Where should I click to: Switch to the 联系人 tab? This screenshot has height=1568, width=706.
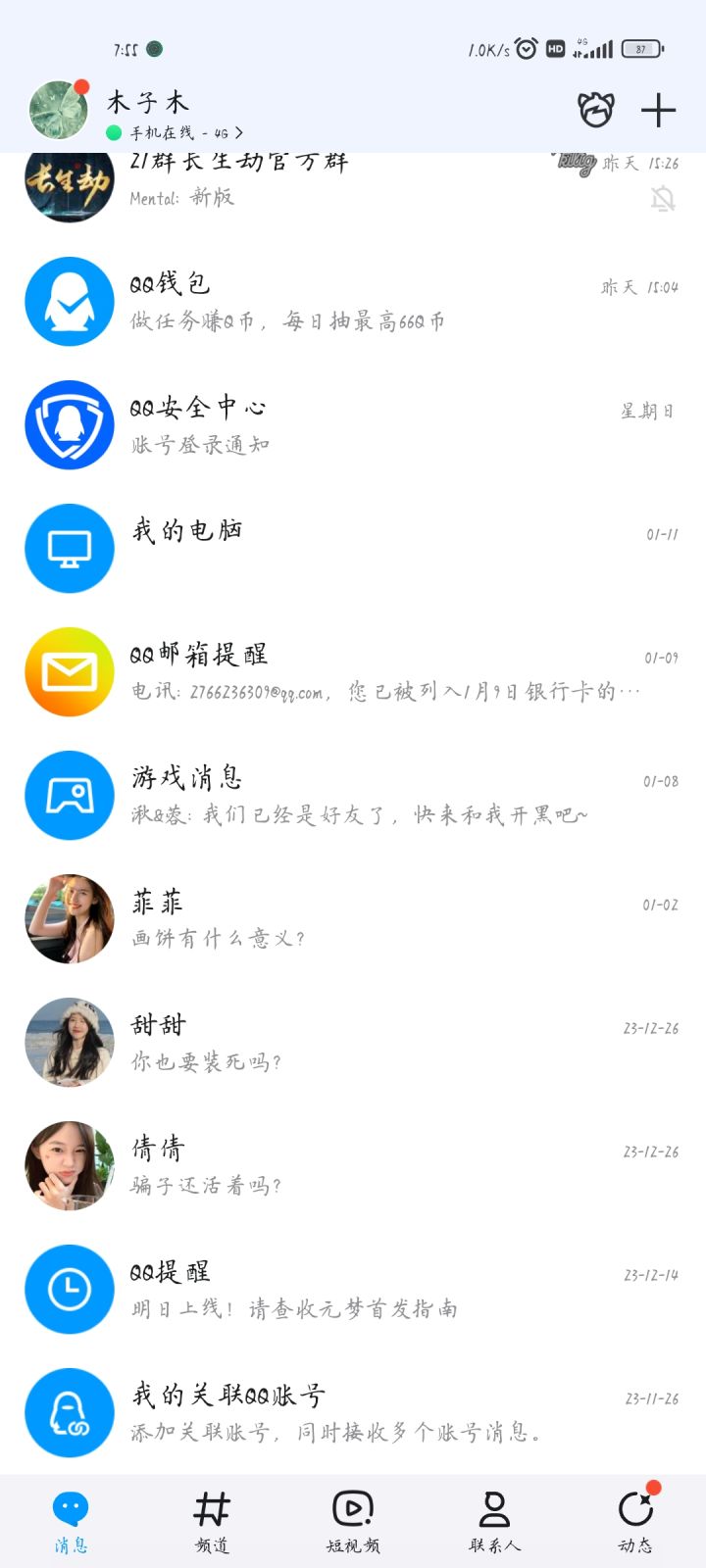tap(494, 1522)
